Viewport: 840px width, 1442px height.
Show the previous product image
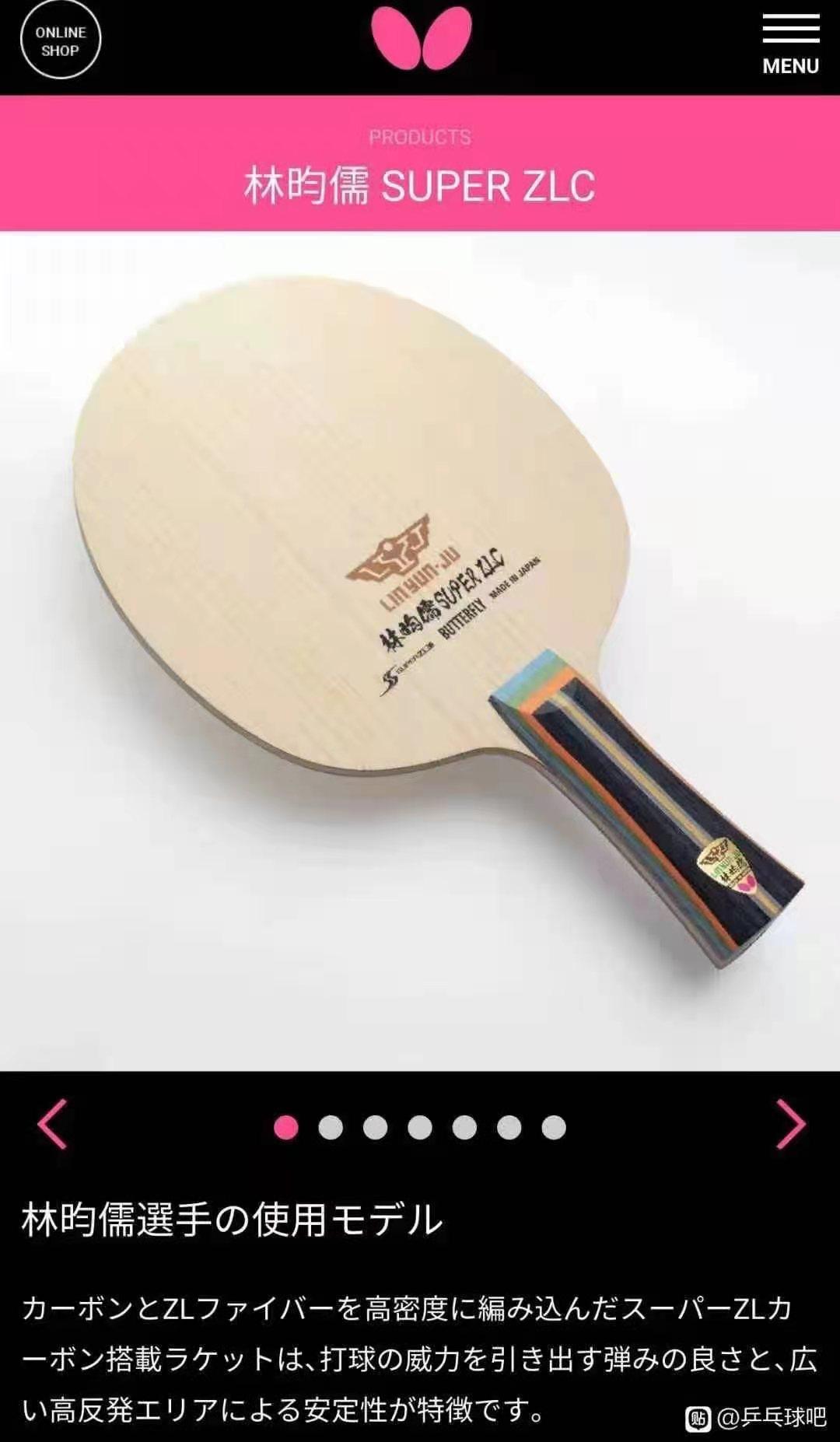(x=53, y=1124)
